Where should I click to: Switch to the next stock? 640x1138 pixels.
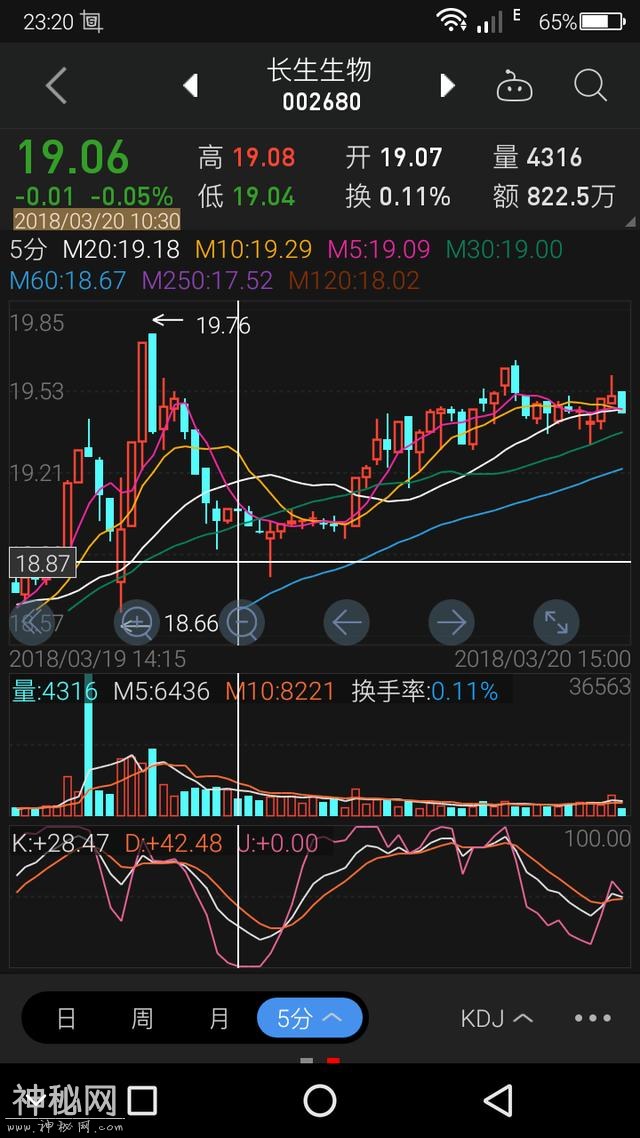pos(447,86)
